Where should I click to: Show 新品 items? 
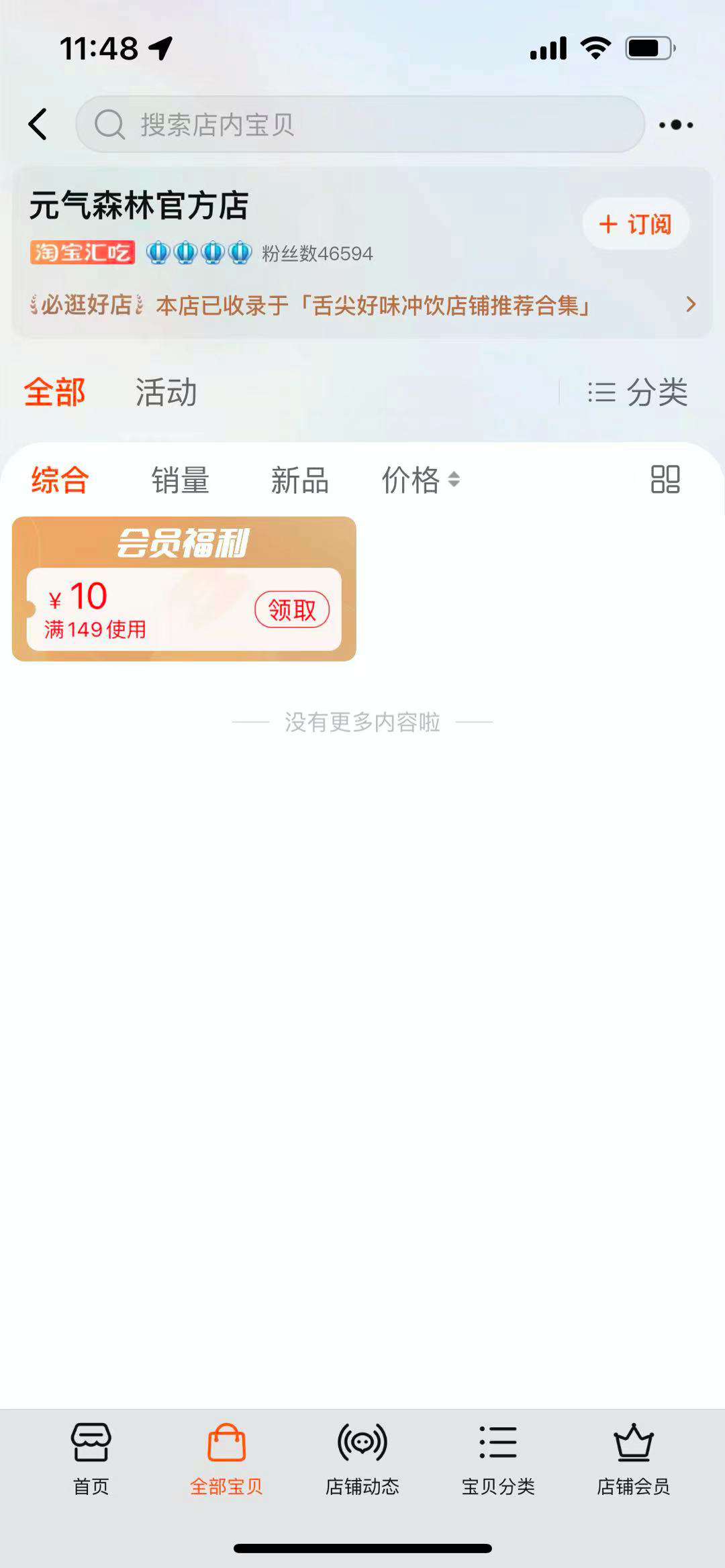click(299, 480)
